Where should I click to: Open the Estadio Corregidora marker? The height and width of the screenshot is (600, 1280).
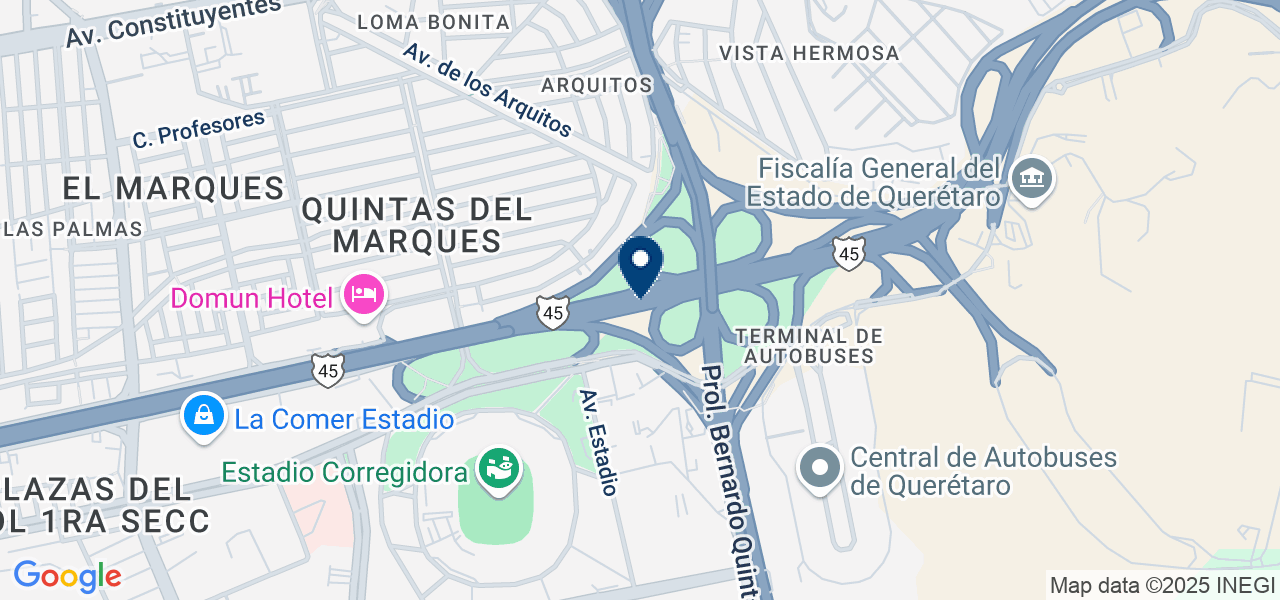497,469
